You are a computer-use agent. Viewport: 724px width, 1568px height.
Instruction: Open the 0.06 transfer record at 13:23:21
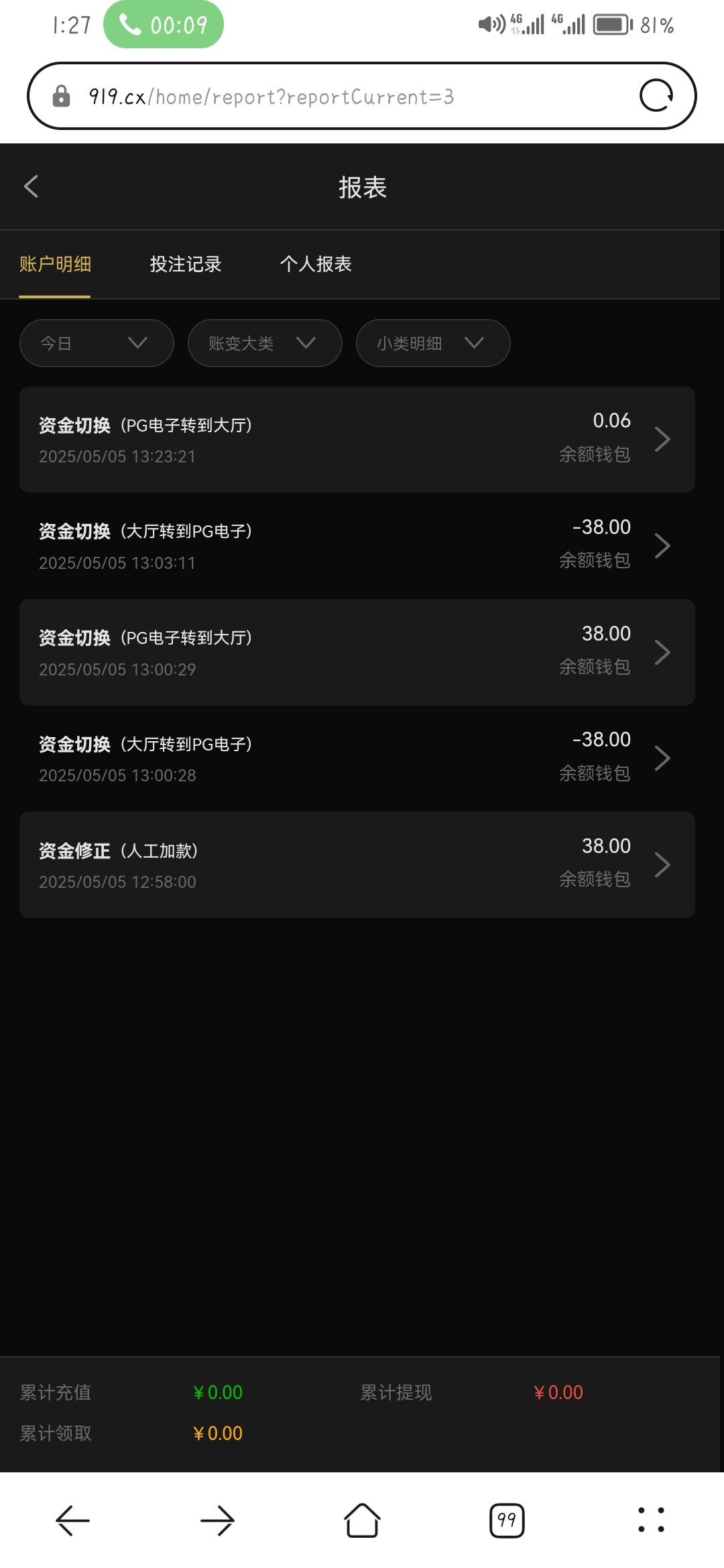pos(357,440)
